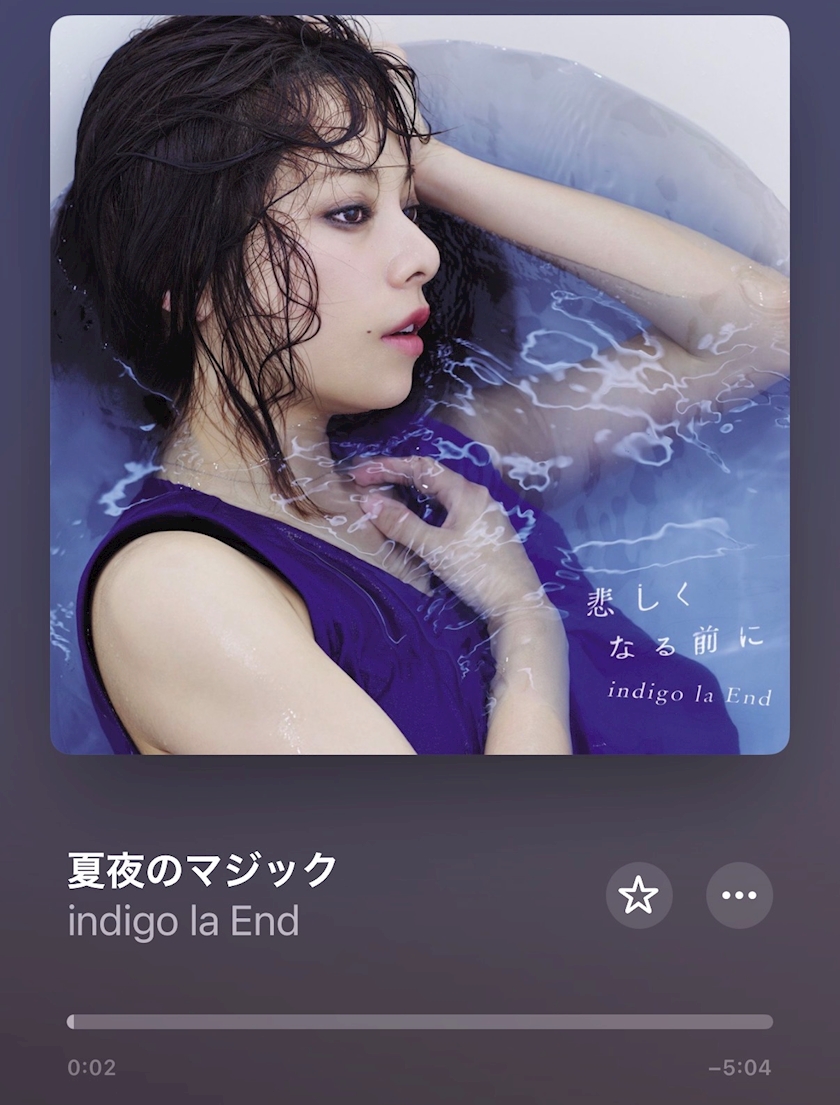
Task: Favorite the song with the star icon
Action: [x=639, y=895]
